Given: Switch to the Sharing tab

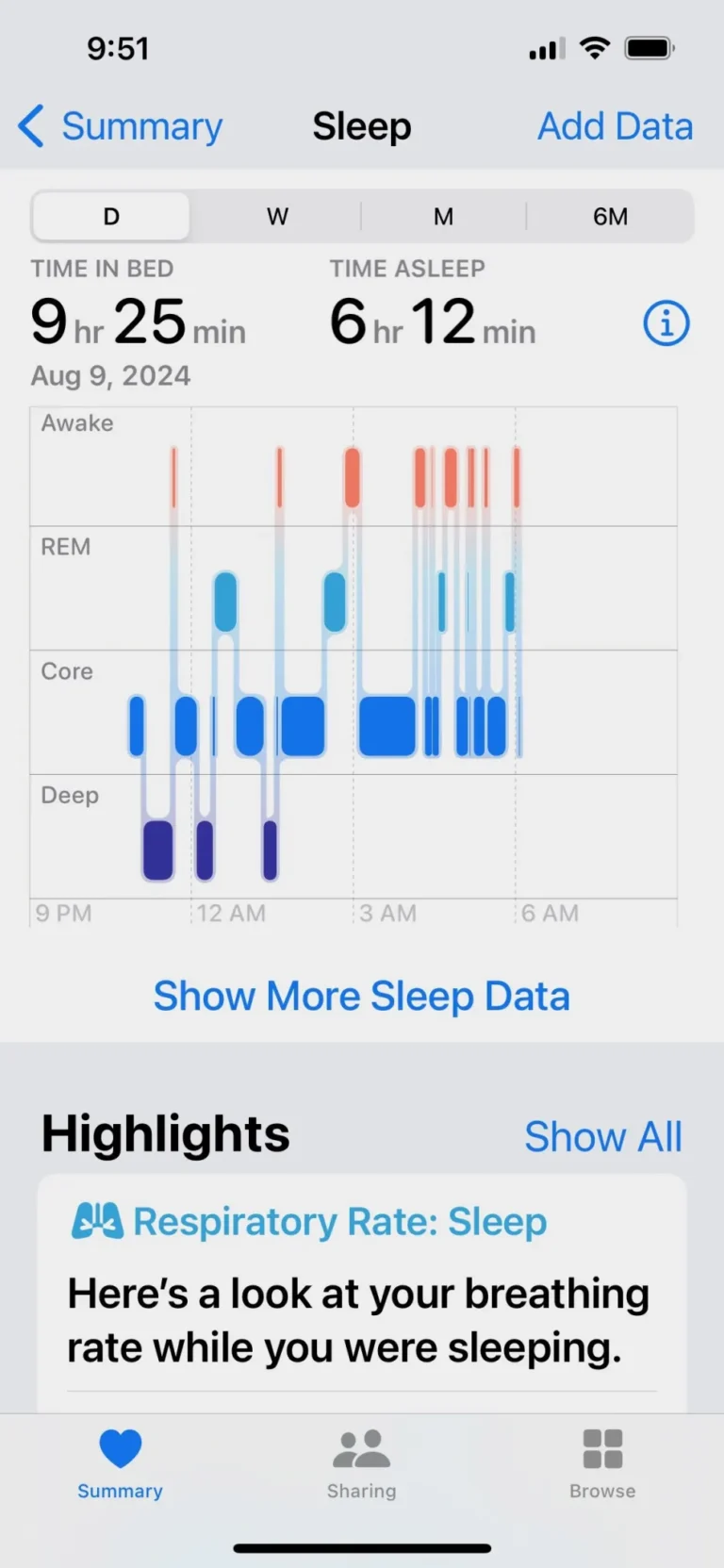Looking at the screenshot, I should pyautogui.click(x=362, y=1463).
